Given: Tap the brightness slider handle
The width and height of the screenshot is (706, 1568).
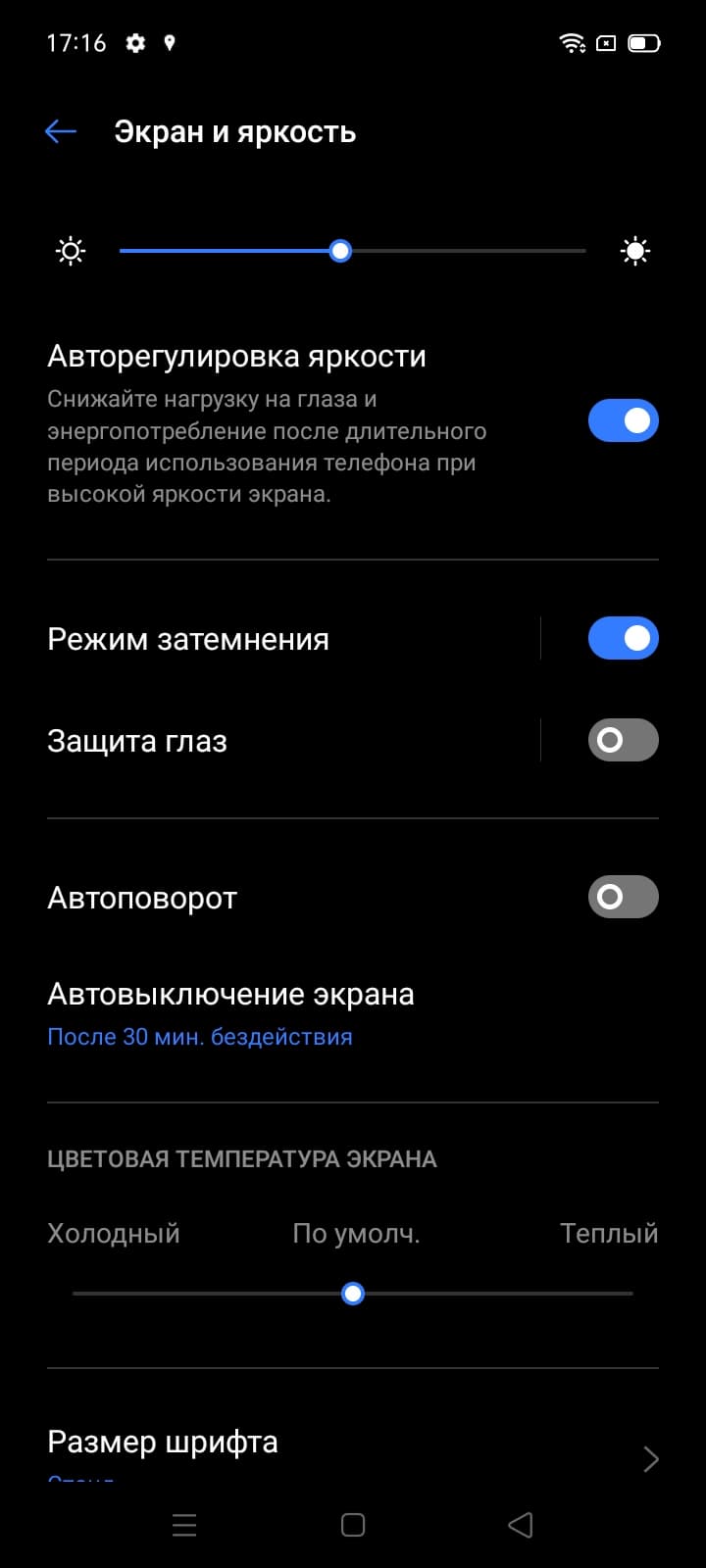Looking at the screenshot, I should 340,252.
